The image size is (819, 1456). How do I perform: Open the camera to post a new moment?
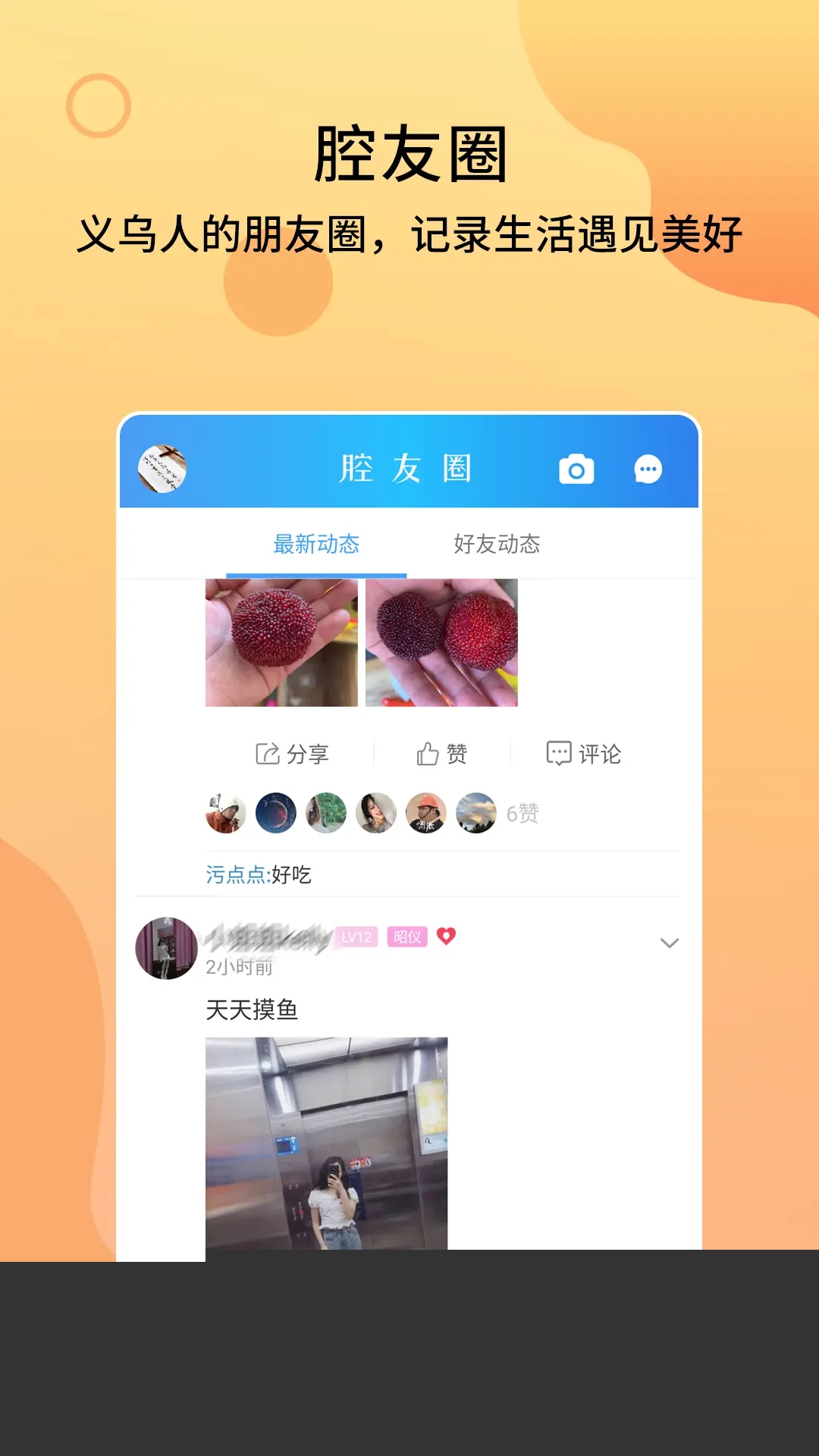pyautogui.click(x=577, y=470)
